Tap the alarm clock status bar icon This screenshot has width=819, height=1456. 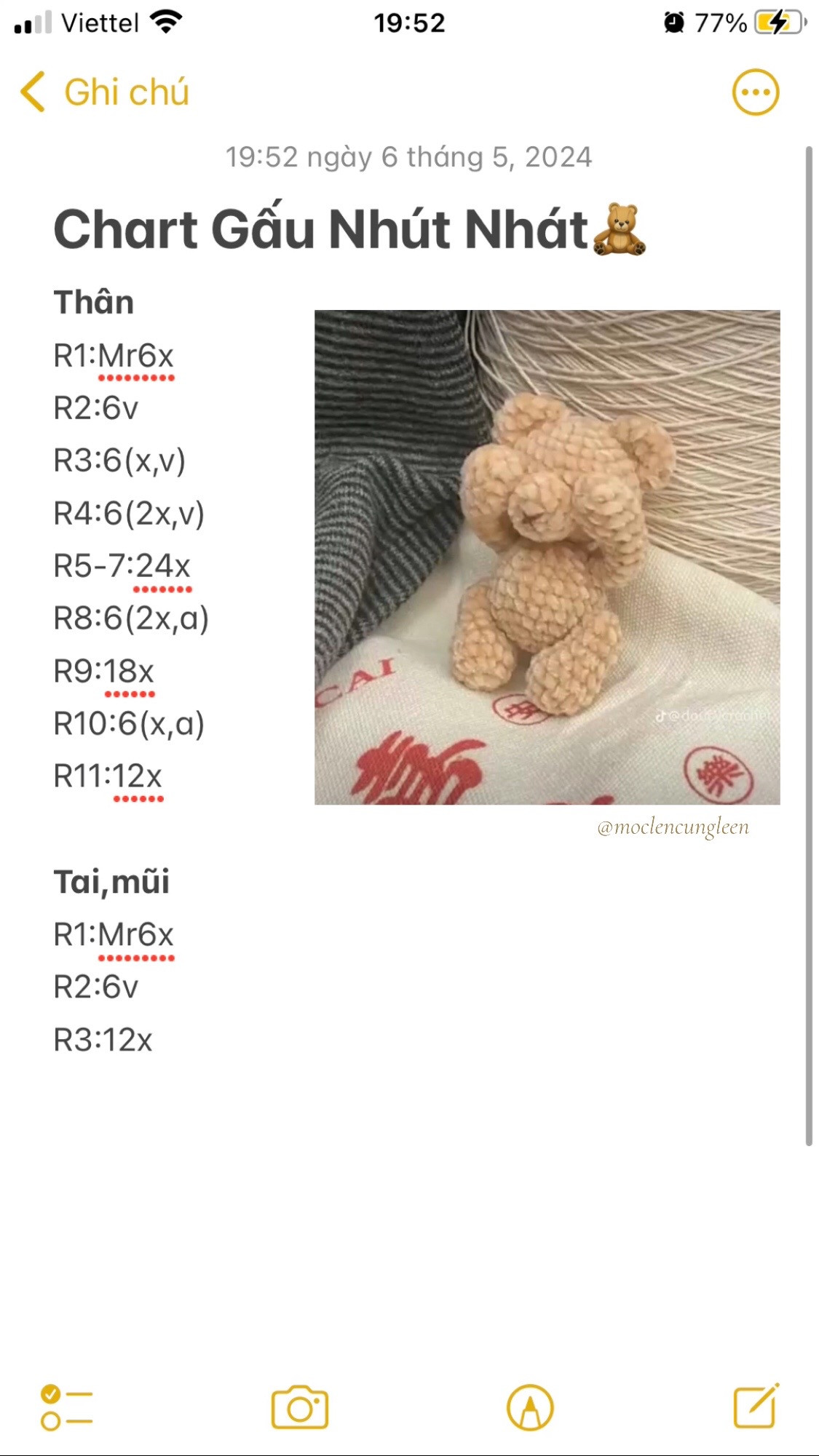point(676,22)
